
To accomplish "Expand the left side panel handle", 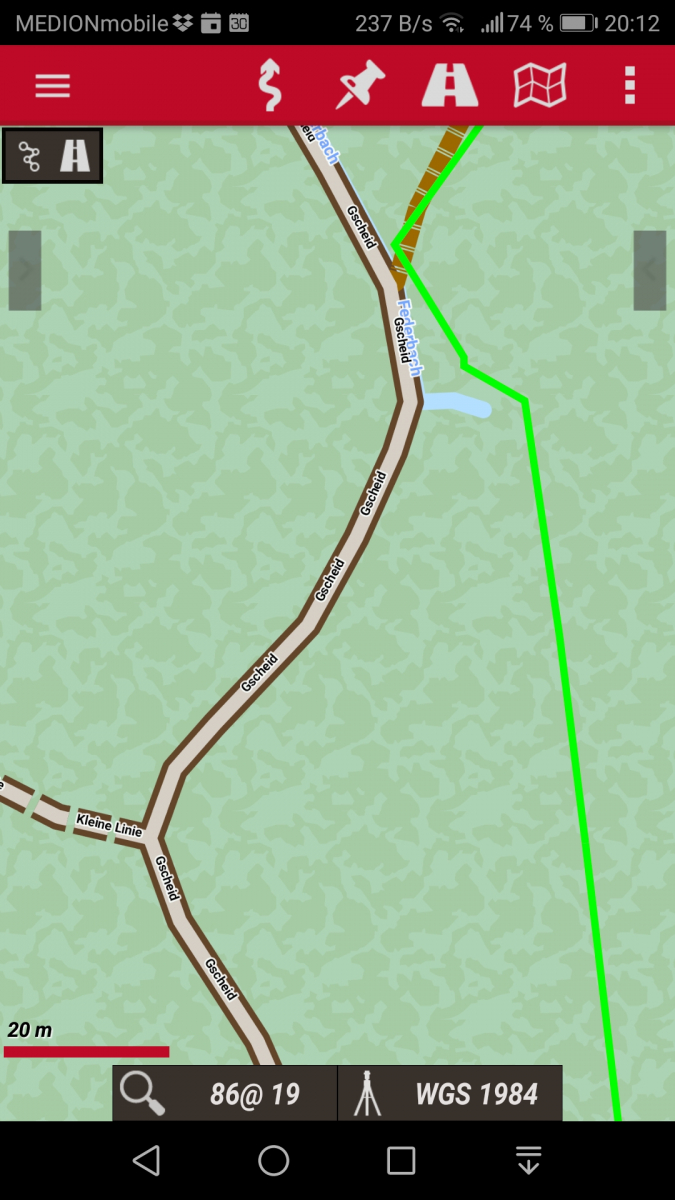I will point(25,270).
